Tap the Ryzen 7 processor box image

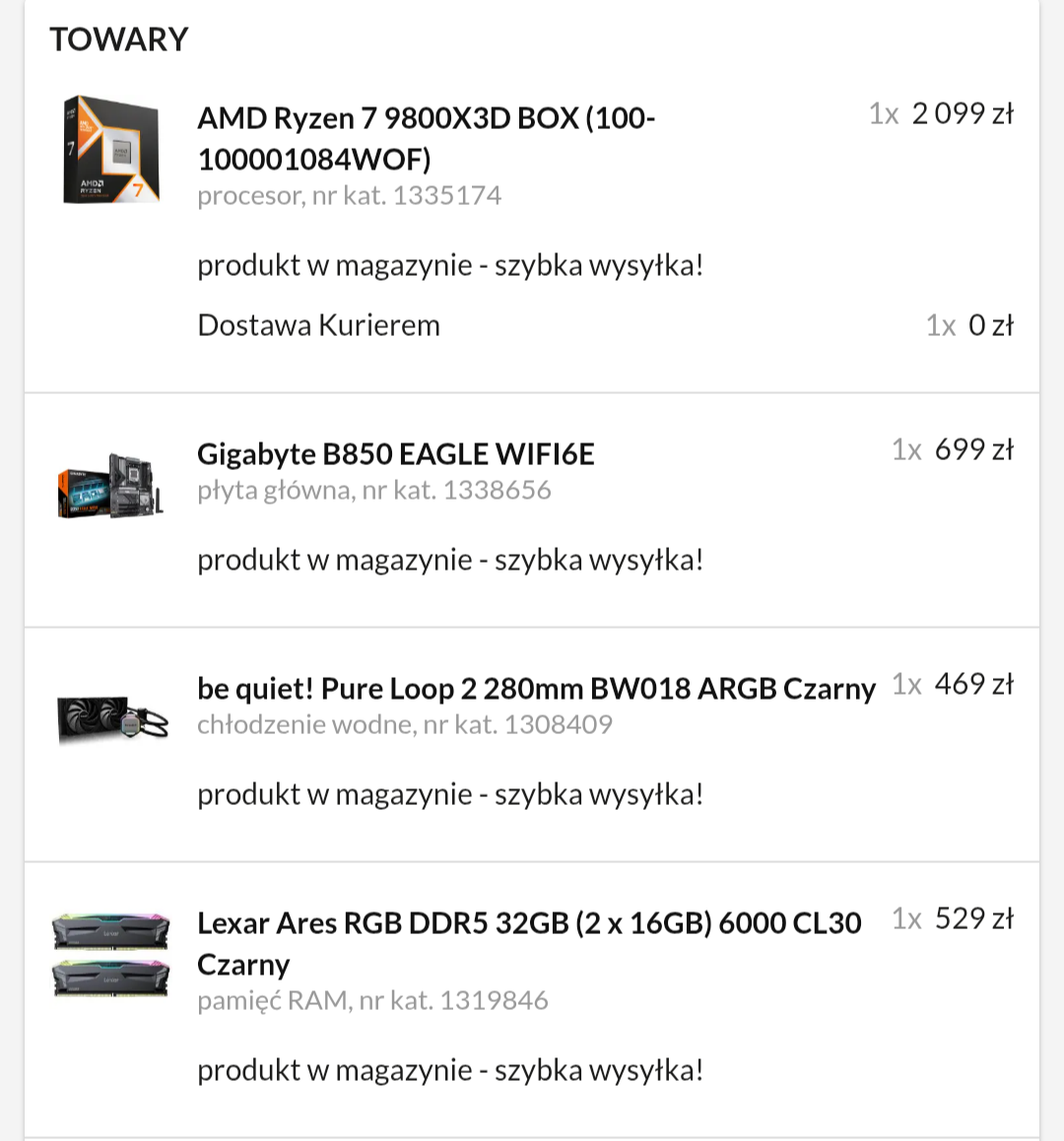110,150
